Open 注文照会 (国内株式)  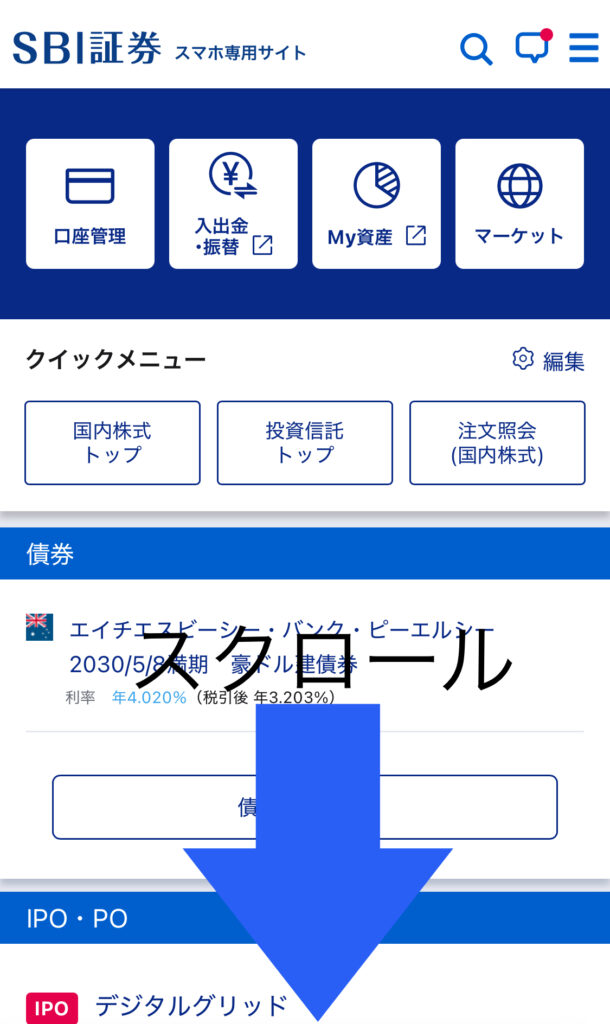(x=497, y=443)
